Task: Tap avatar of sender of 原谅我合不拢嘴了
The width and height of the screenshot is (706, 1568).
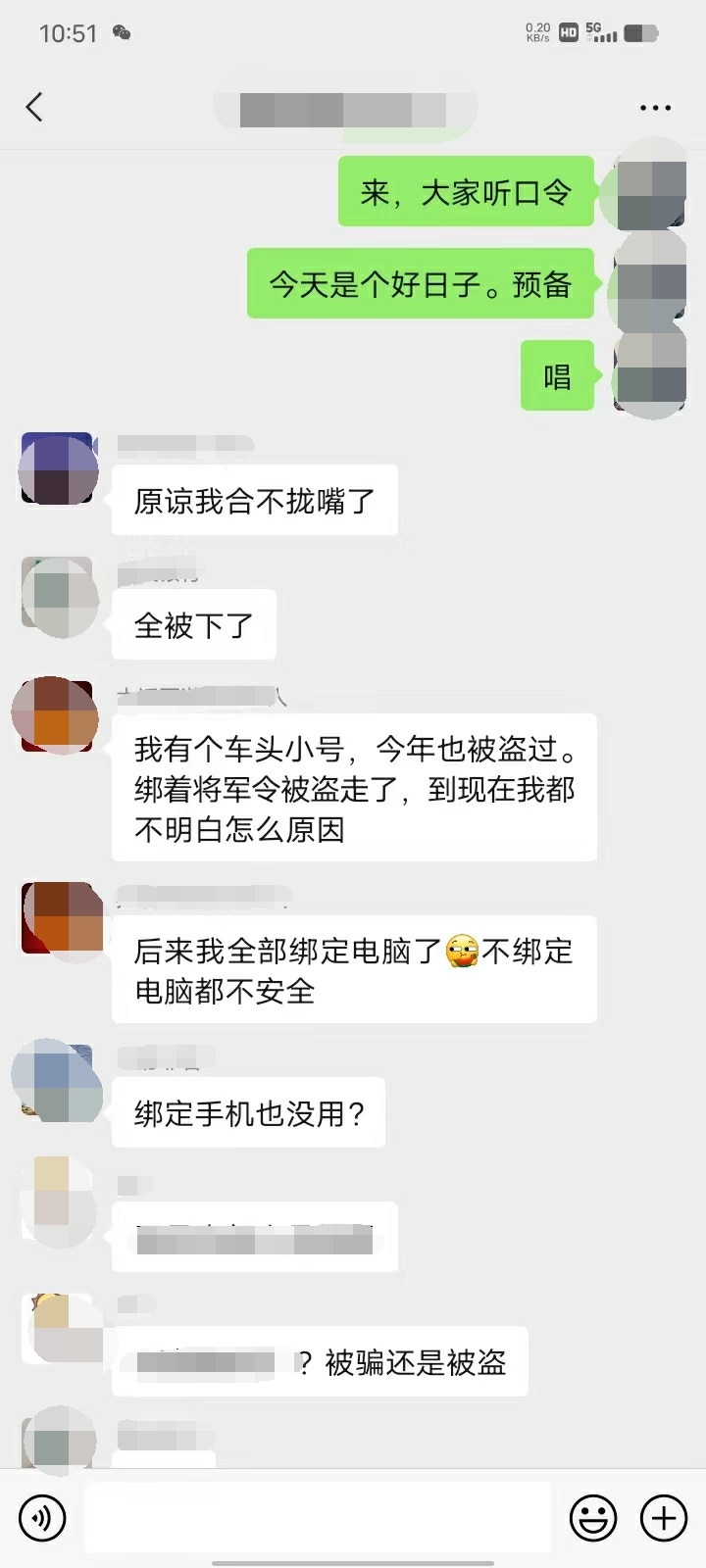Action: (x=57, y=468)
